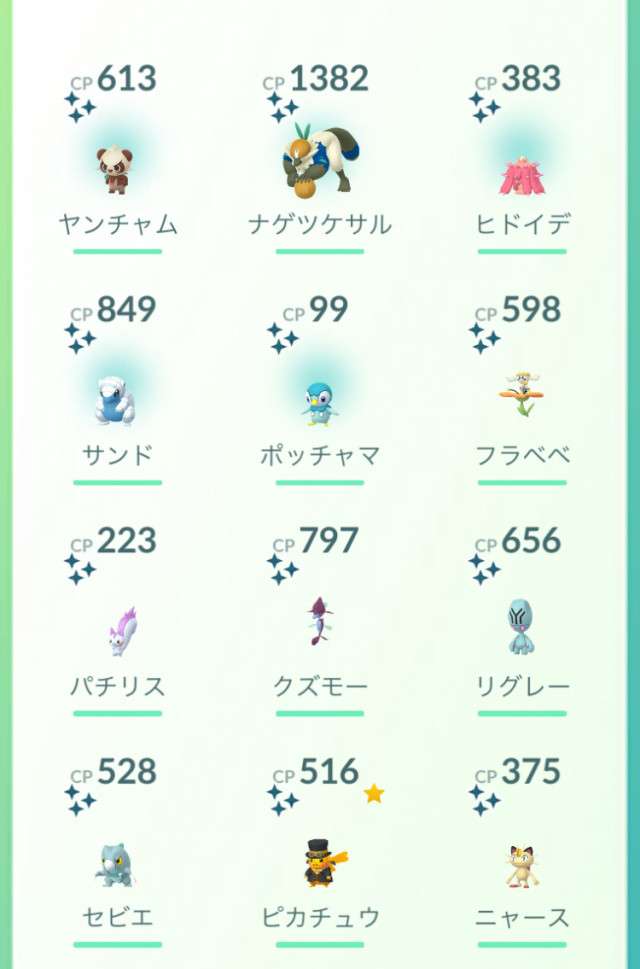Open リグレー with CP 656
The width and height of the screenshot is (640, 969).
click(522, 627)
